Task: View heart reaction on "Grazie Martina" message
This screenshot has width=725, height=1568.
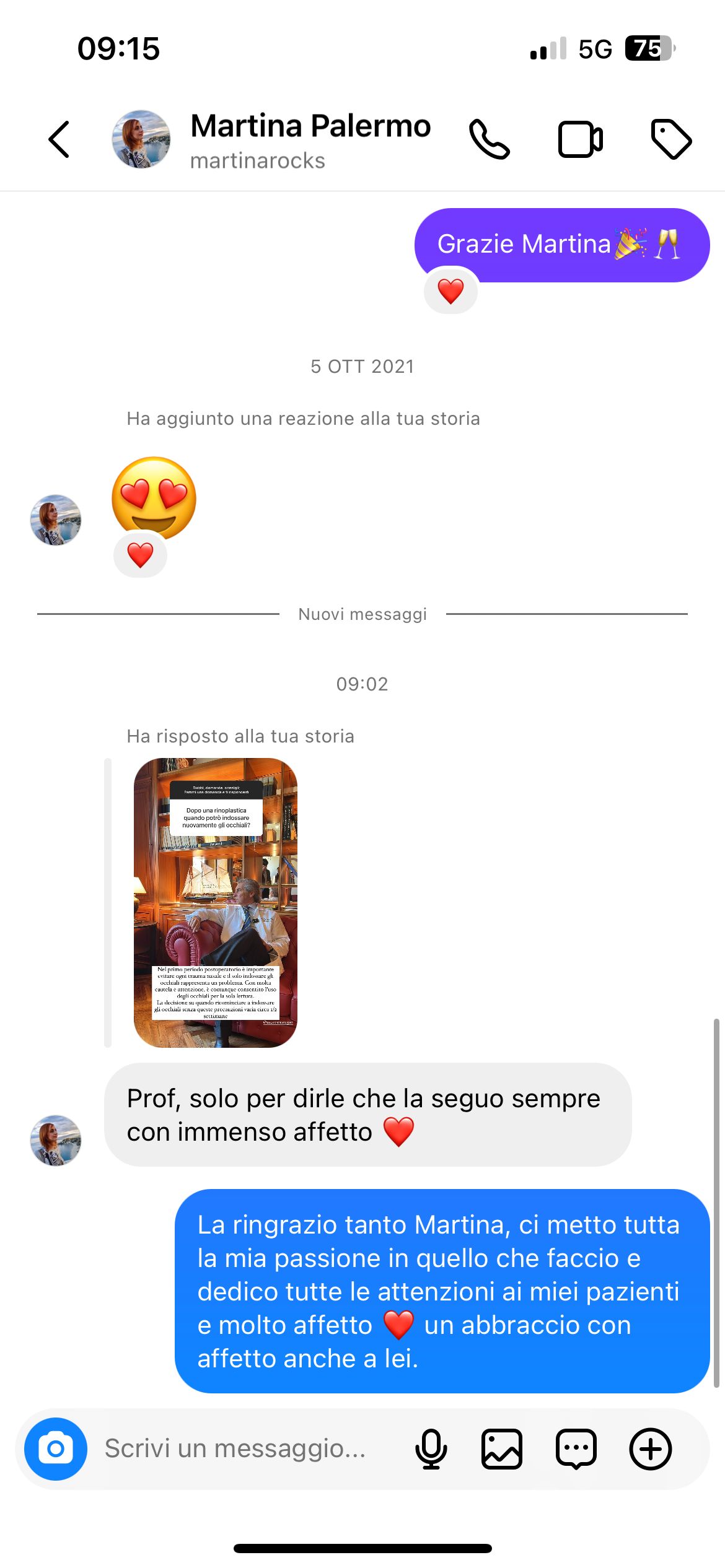Action: pos(450,291)
